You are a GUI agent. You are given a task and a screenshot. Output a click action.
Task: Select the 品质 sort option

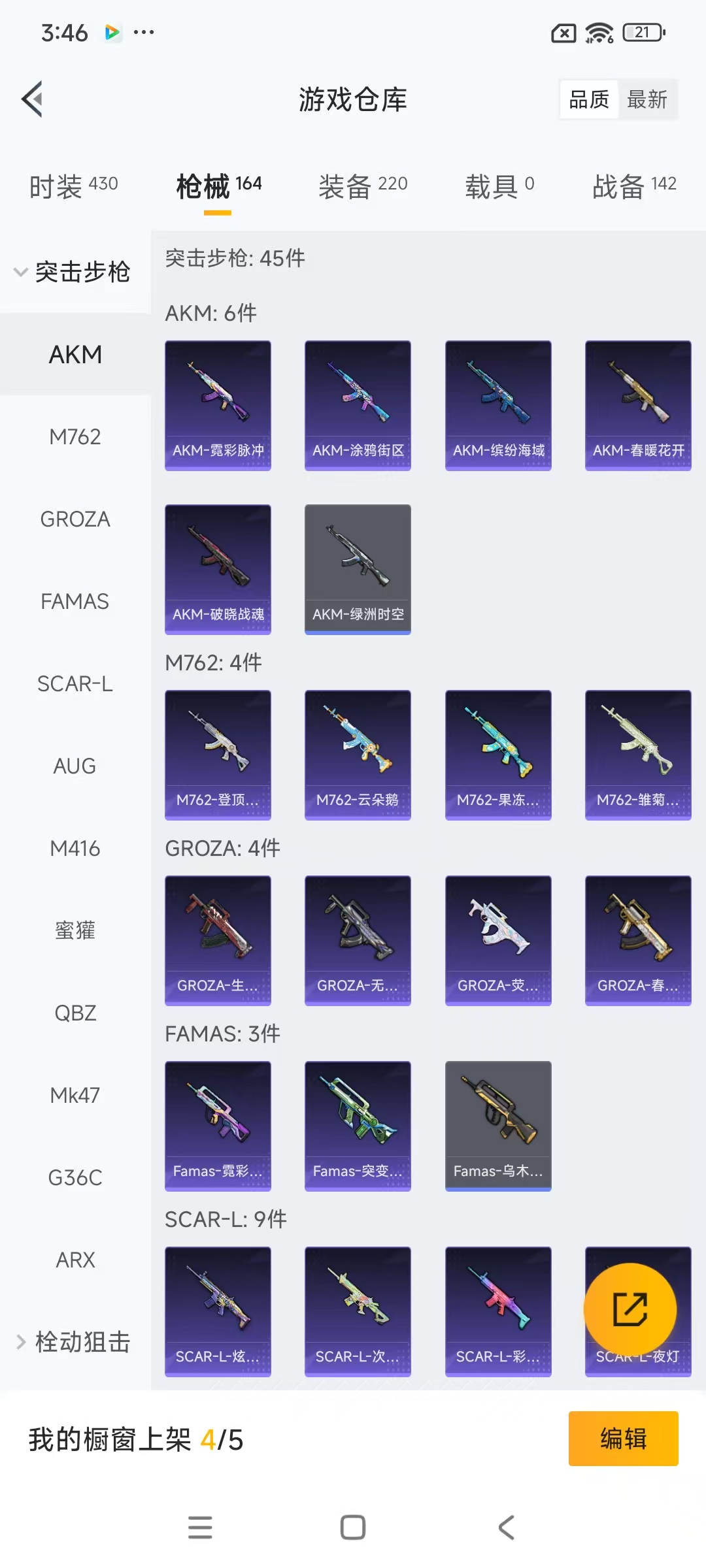pyautogui.click(x=589, y=99)
